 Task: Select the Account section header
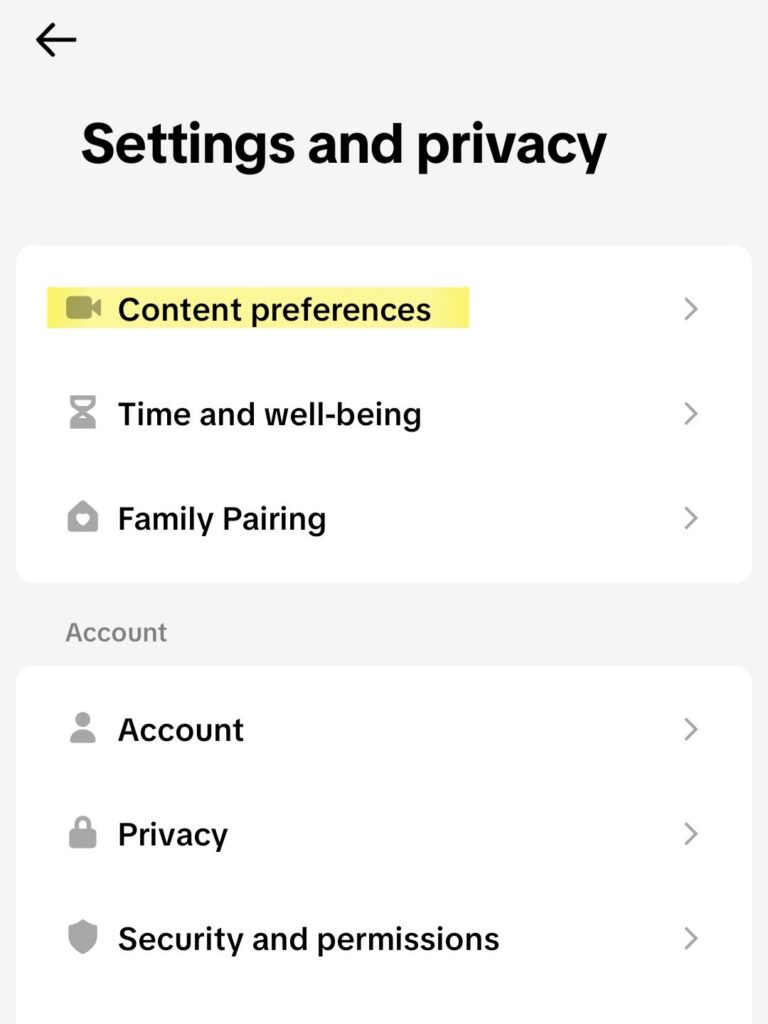point(115,631)
